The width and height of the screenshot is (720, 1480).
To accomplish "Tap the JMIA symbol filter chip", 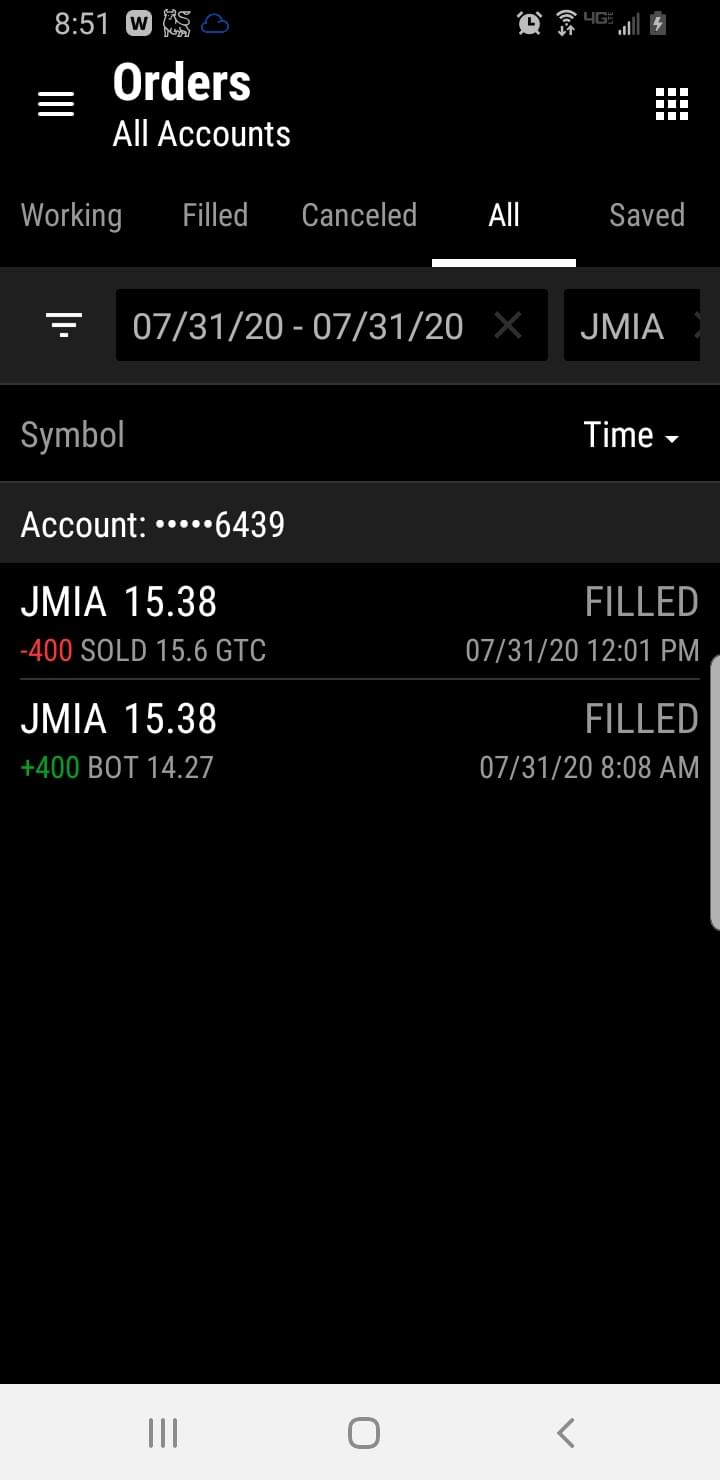I will point(622,326).
